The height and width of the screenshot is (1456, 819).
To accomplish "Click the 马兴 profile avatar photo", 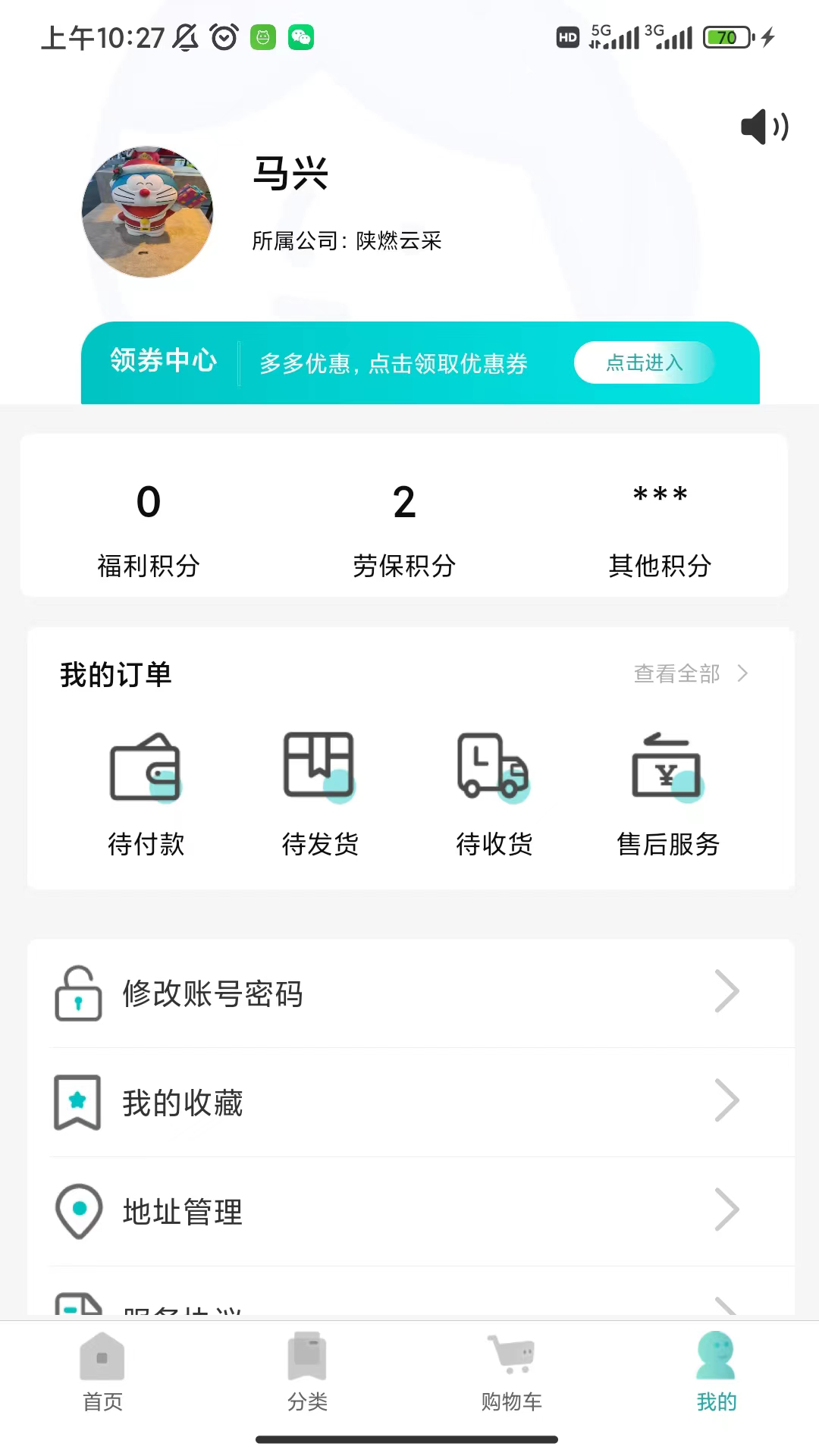I will 147,213.
